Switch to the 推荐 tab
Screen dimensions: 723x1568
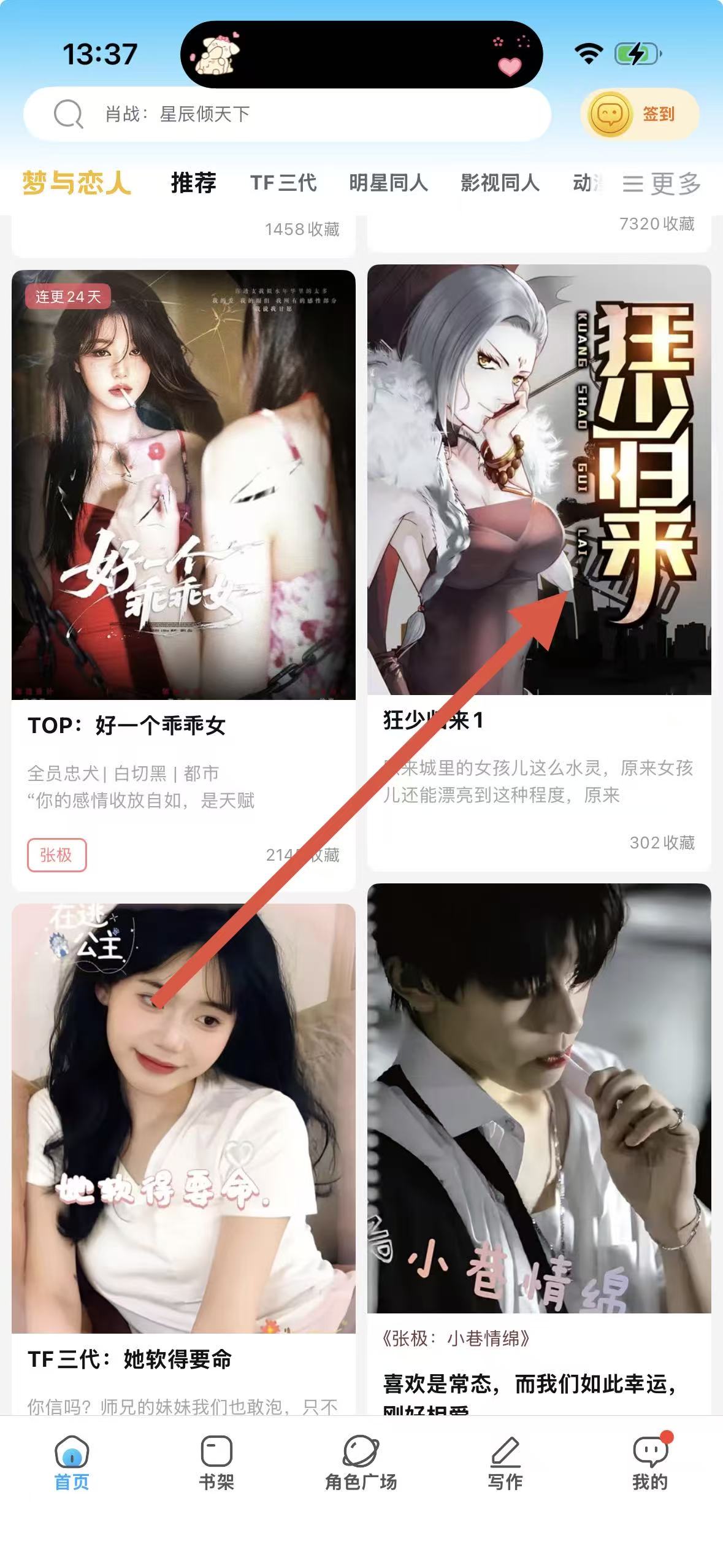(193, 183)
